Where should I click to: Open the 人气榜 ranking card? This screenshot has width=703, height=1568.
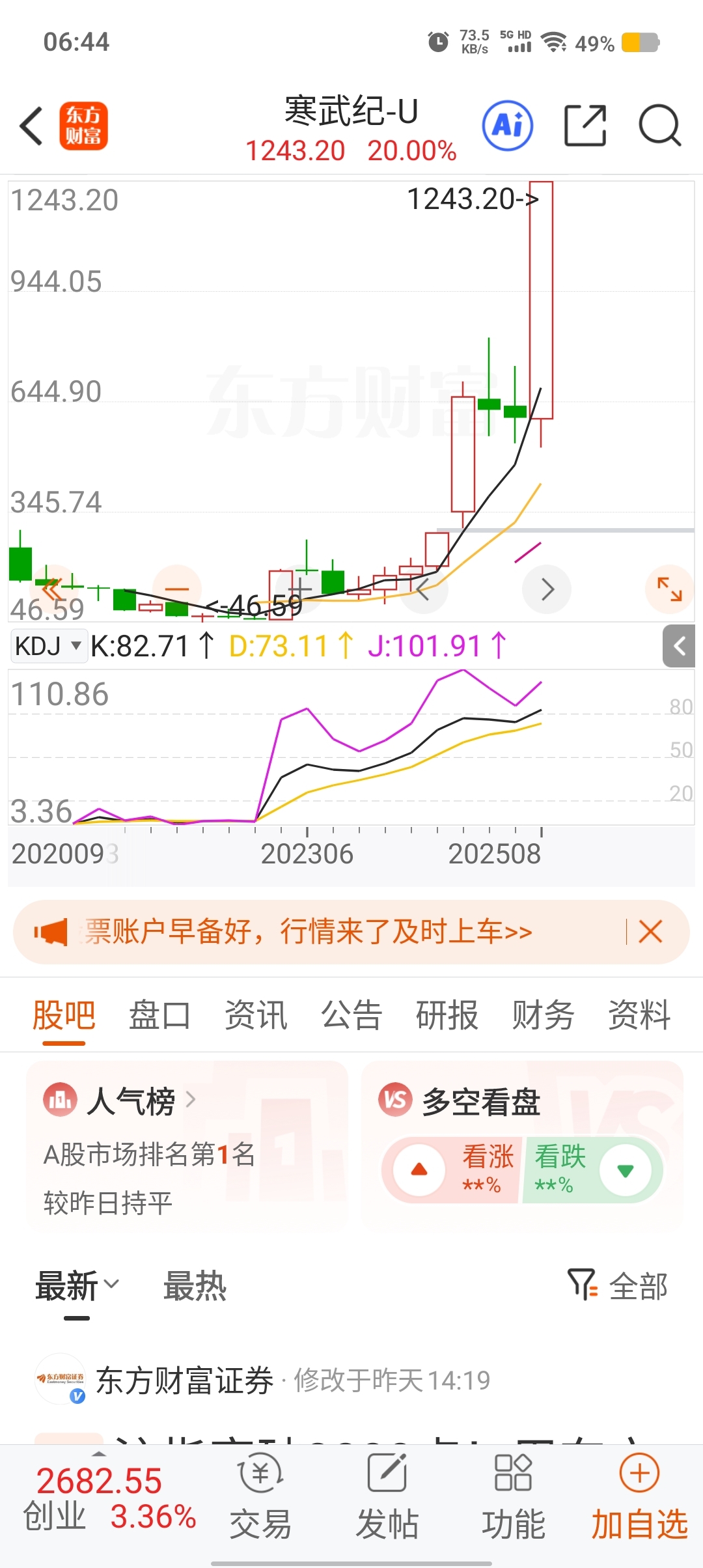click(x=187, y=1146)
